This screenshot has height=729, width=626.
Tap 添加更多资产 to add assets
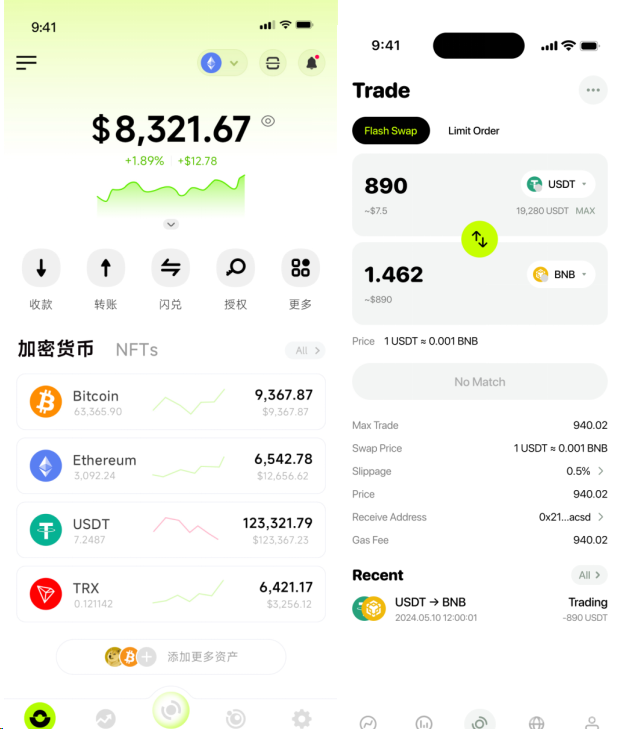[x=171, y=657]
